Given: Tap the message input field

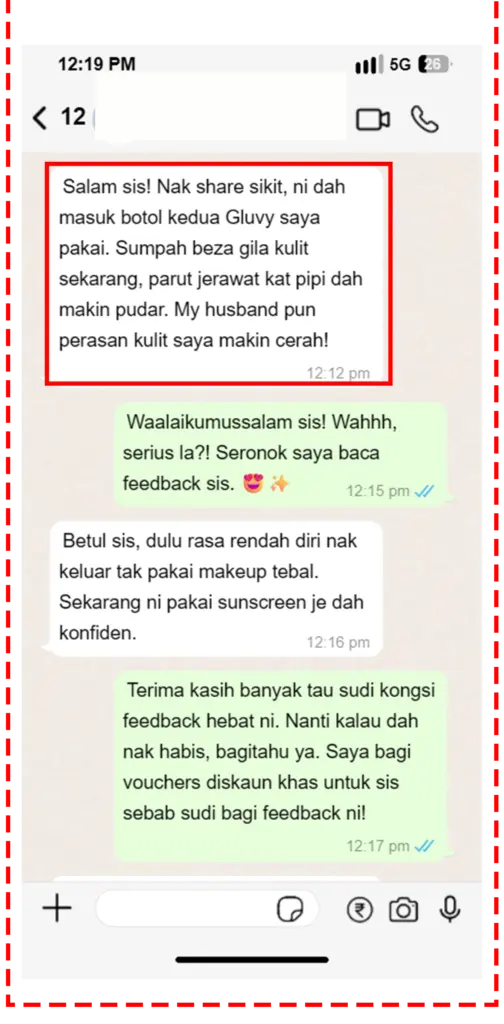Looking at the screenshot, I should 206,908.
